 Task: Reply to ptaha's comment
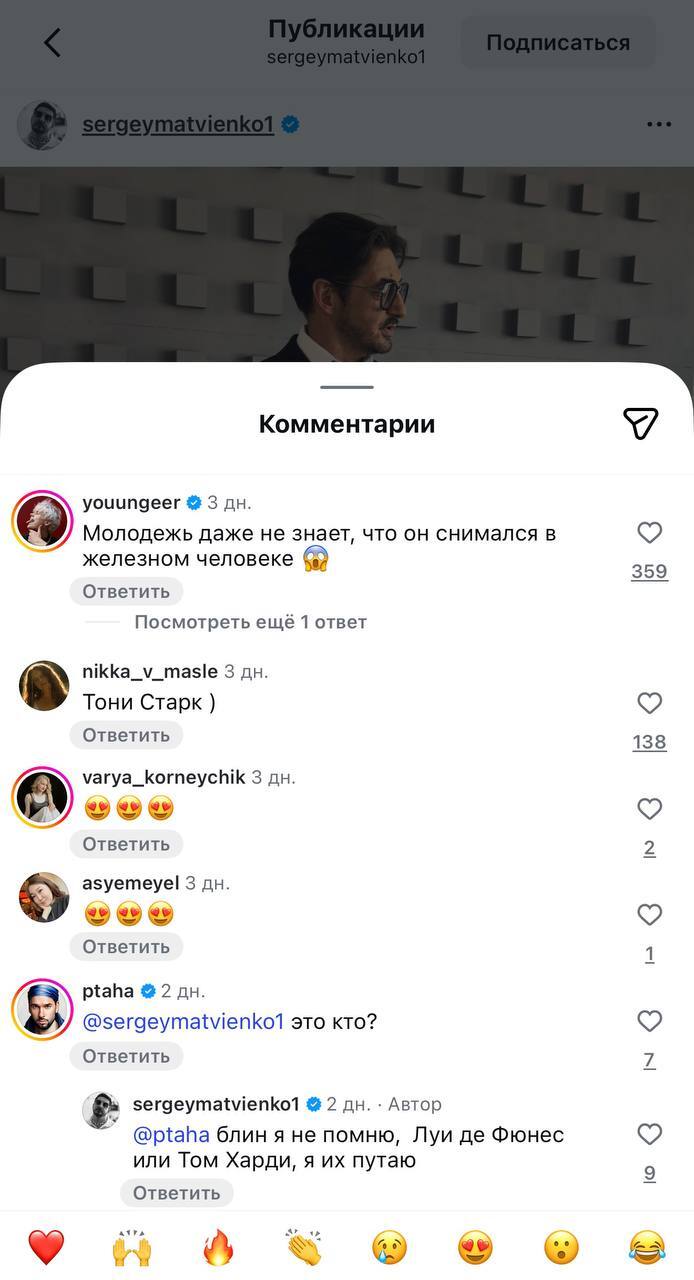(126, 1056)
